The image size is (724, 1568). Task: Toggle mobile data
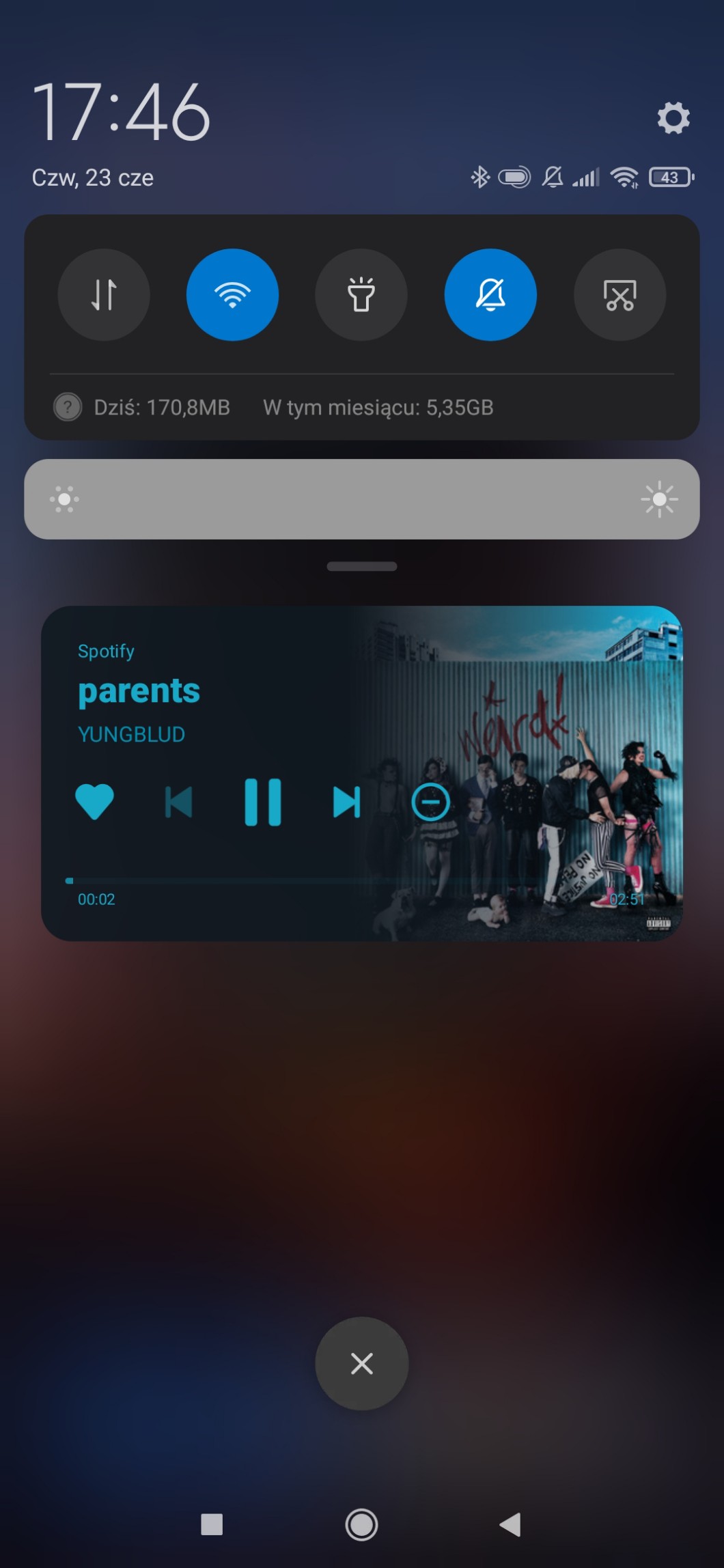[104, 295]
